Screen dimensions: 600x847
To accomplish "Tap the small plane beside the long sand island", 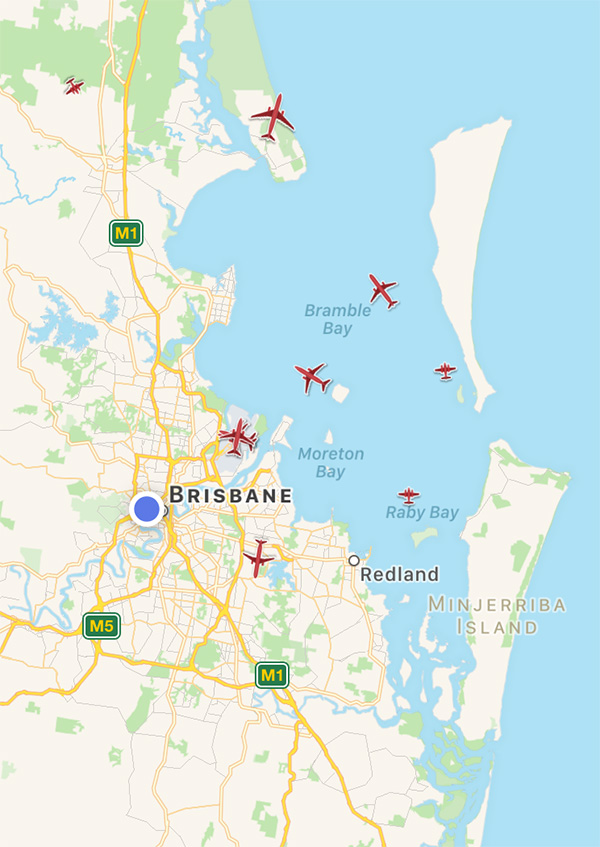I will 445,371.
